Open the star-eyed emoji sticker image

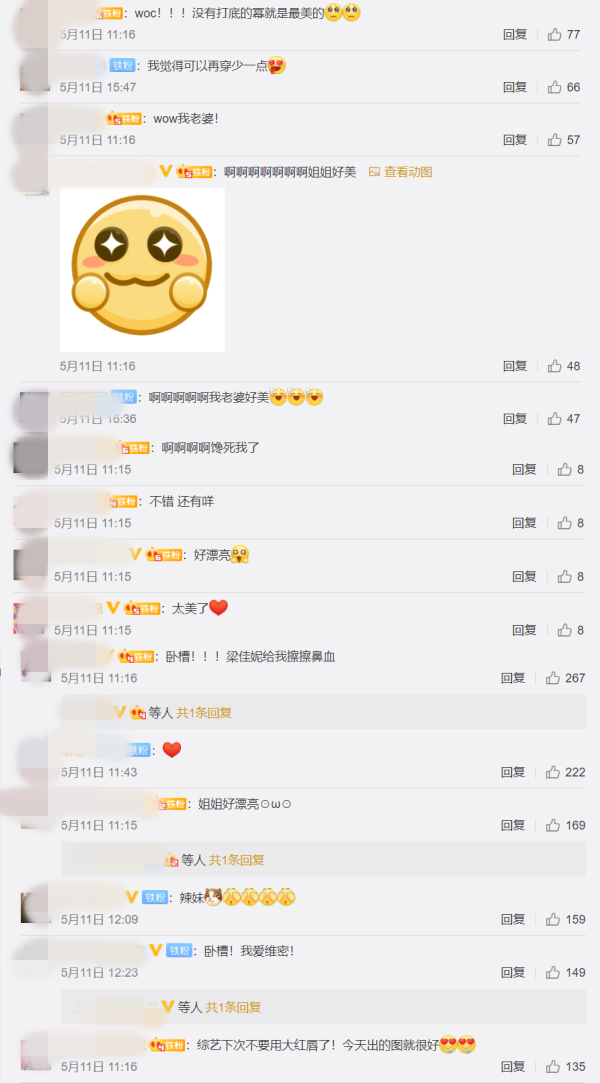(x=142, y=270)
